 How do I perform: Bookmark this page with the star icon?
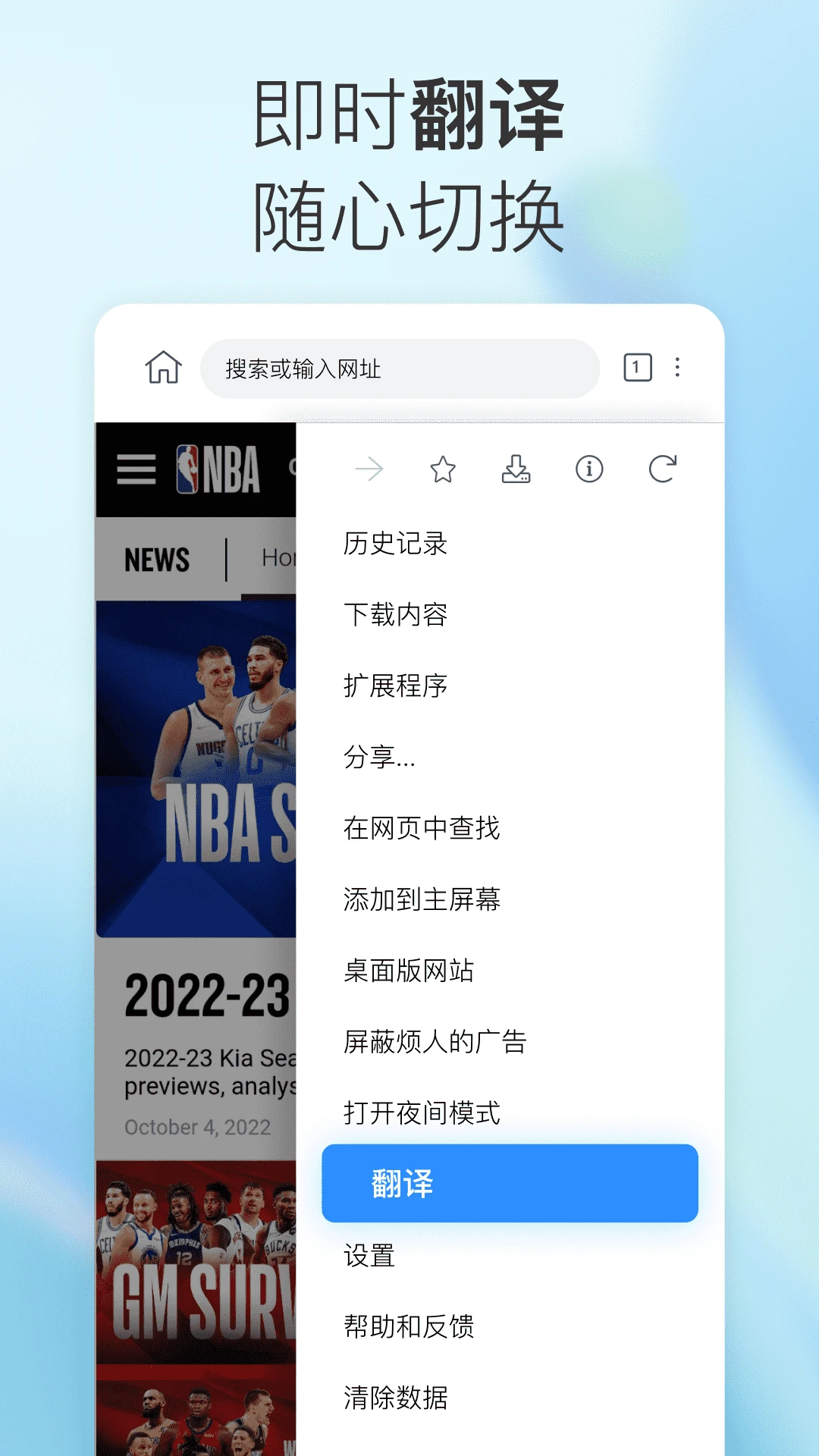443,470
